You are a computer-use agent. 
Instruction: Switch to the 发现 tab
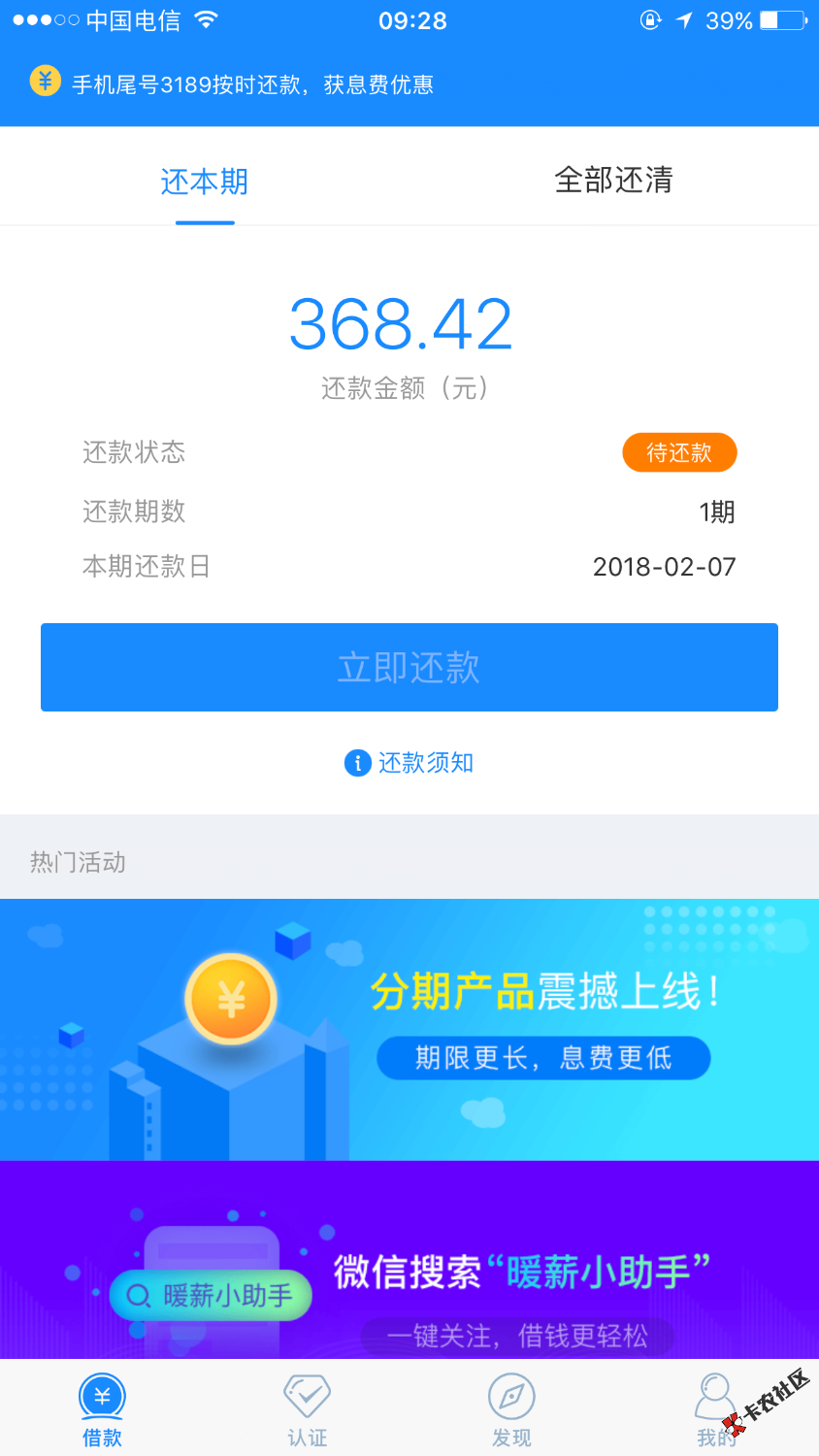(511, 1409)
